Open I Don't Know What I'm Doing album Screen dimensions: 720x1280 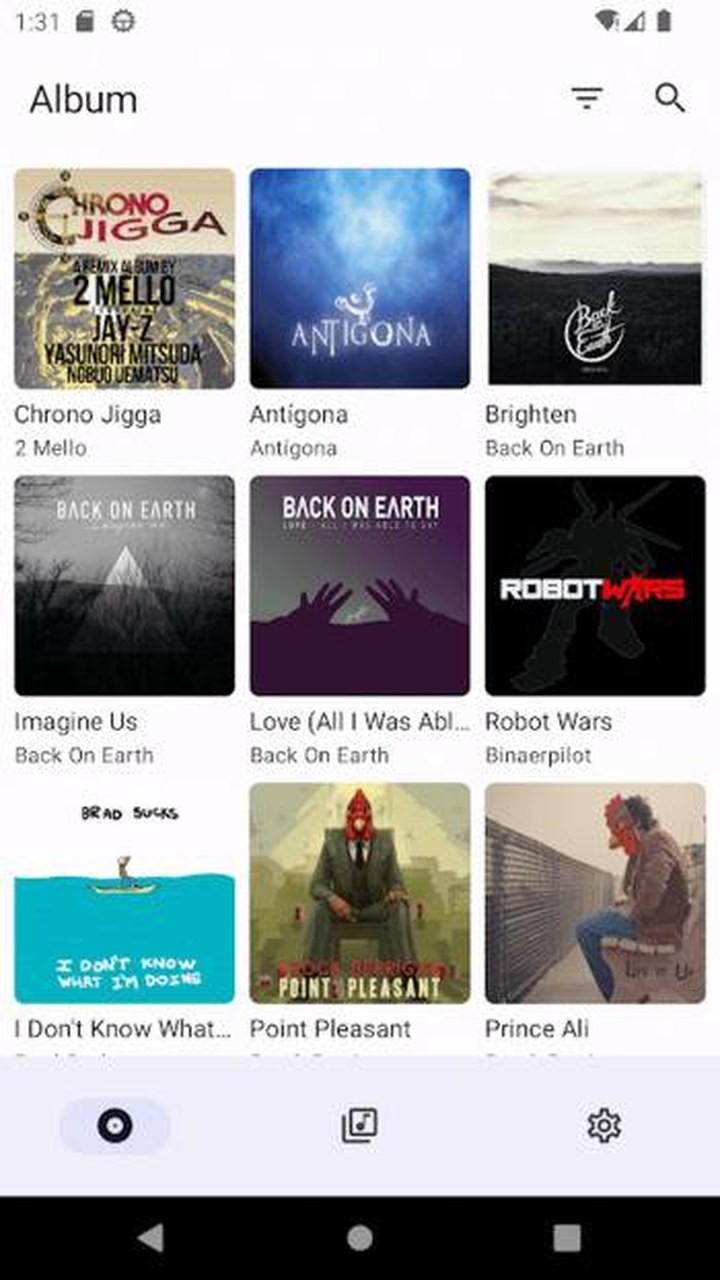point(125,893)
